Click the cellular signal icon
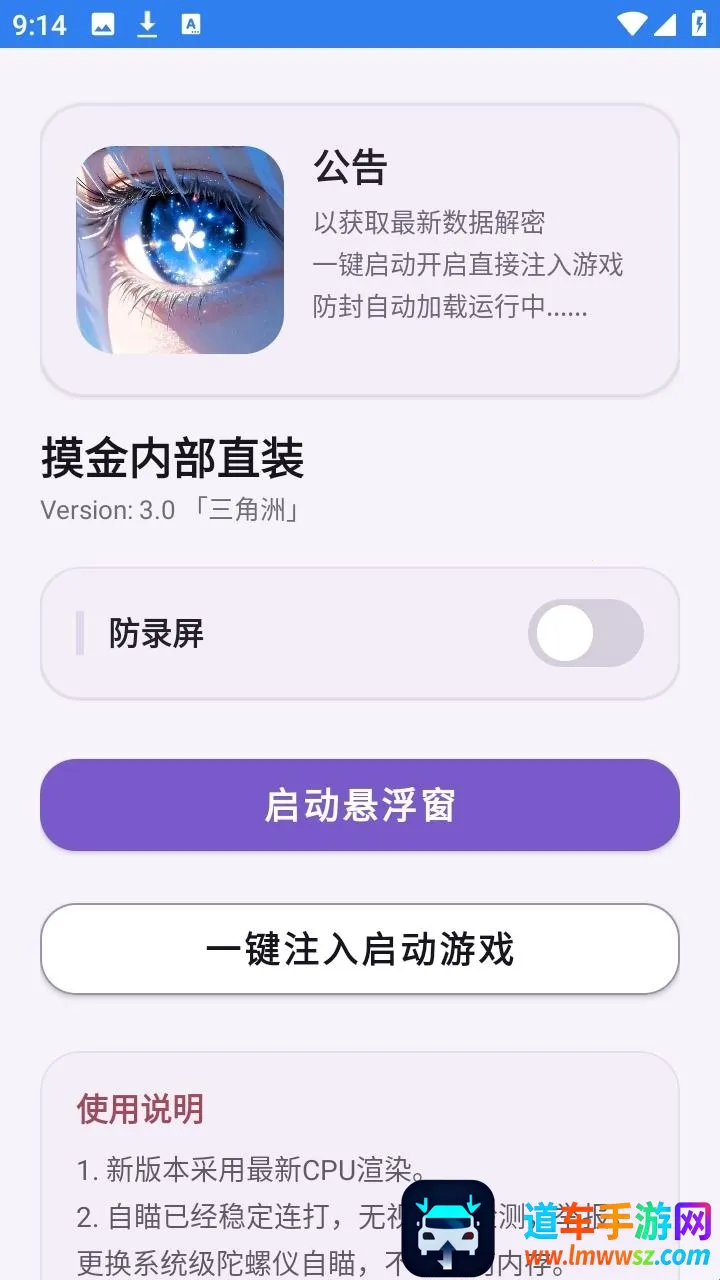 coord(665,25)
